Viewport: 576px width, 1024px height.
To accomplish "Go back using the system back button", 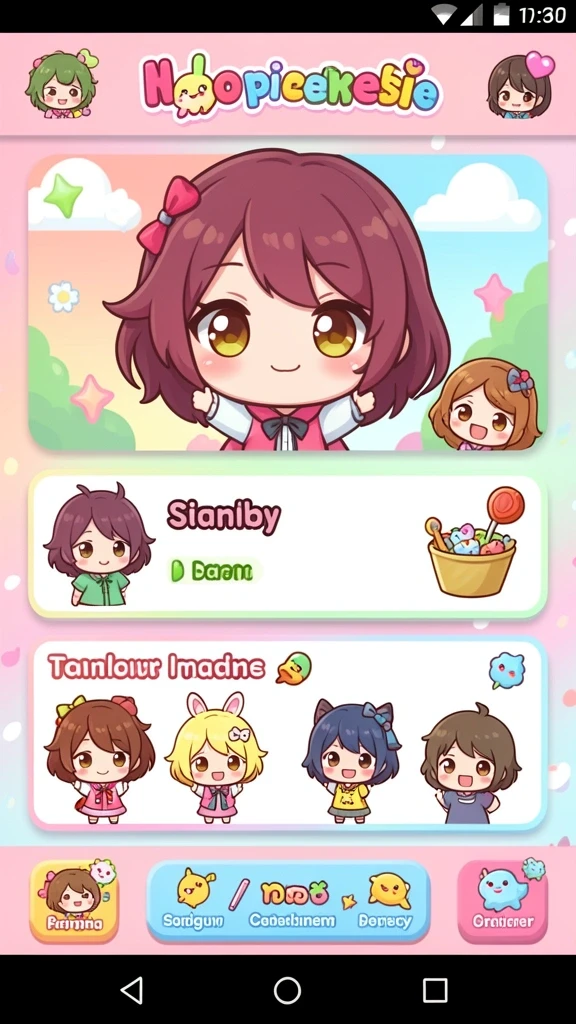I will [133, 990].
